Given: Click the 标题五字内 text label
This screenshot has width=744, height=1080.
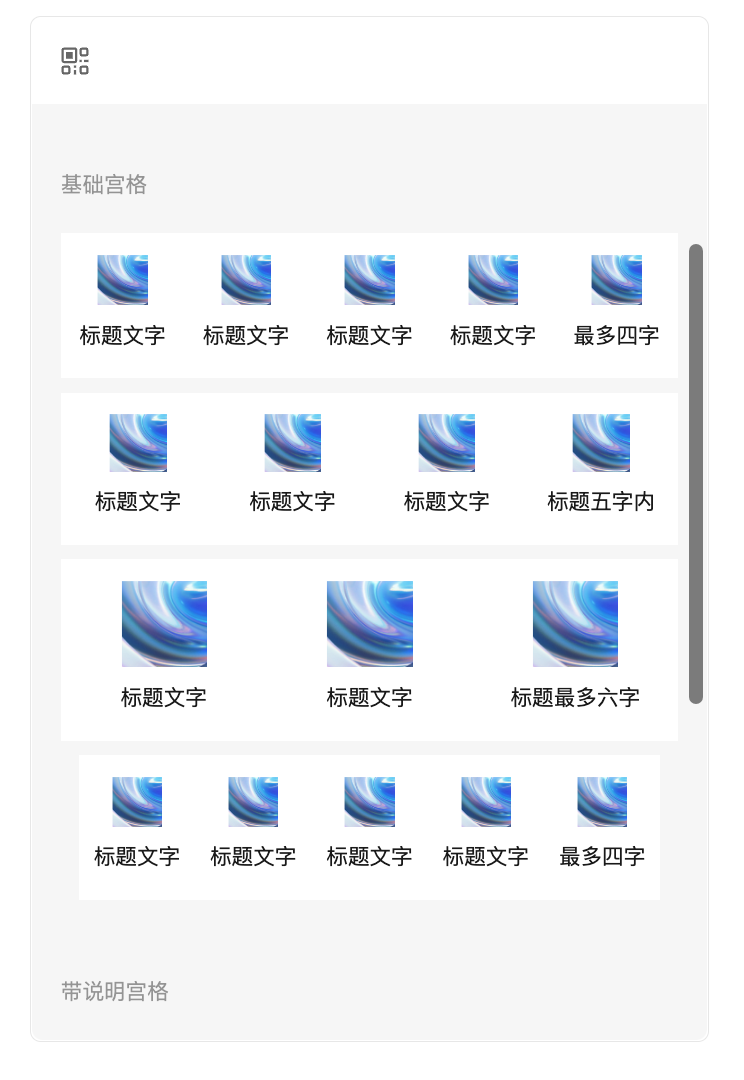Looking at the screenshot, I should click(599, 502).
